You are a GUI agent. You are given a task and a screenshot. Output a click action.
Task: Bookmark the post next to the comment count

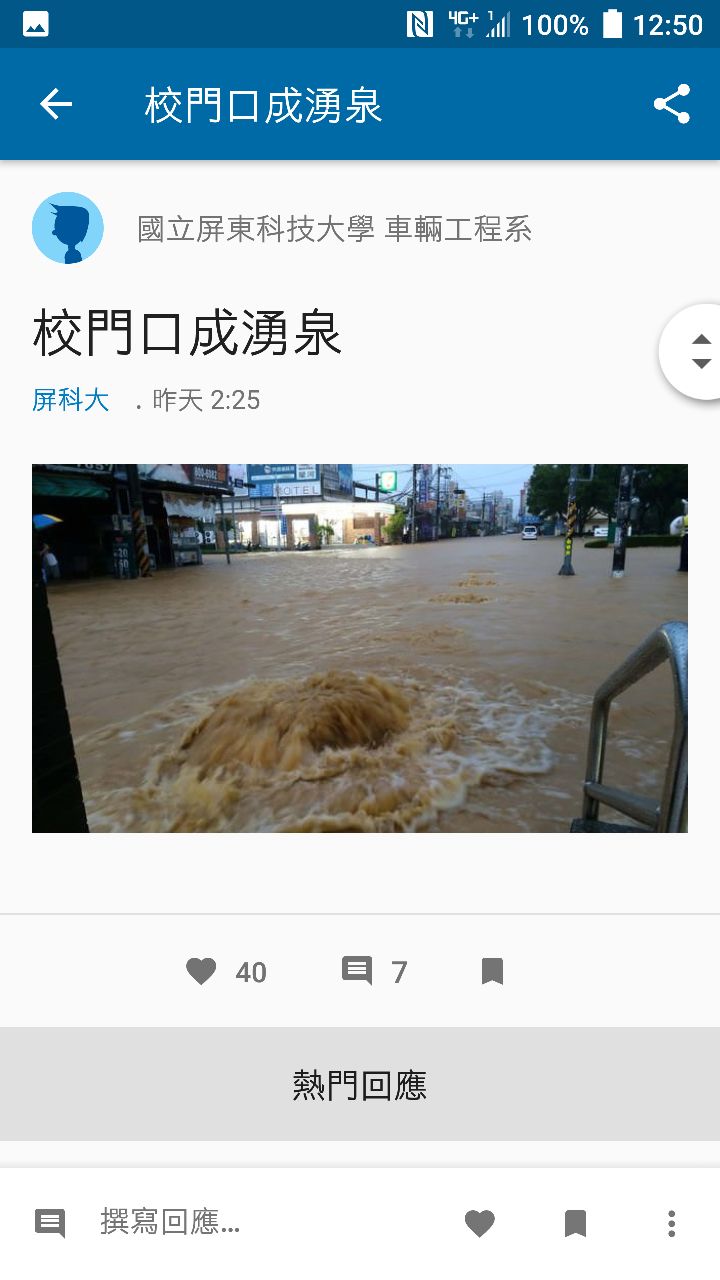[x=492, y=971]
